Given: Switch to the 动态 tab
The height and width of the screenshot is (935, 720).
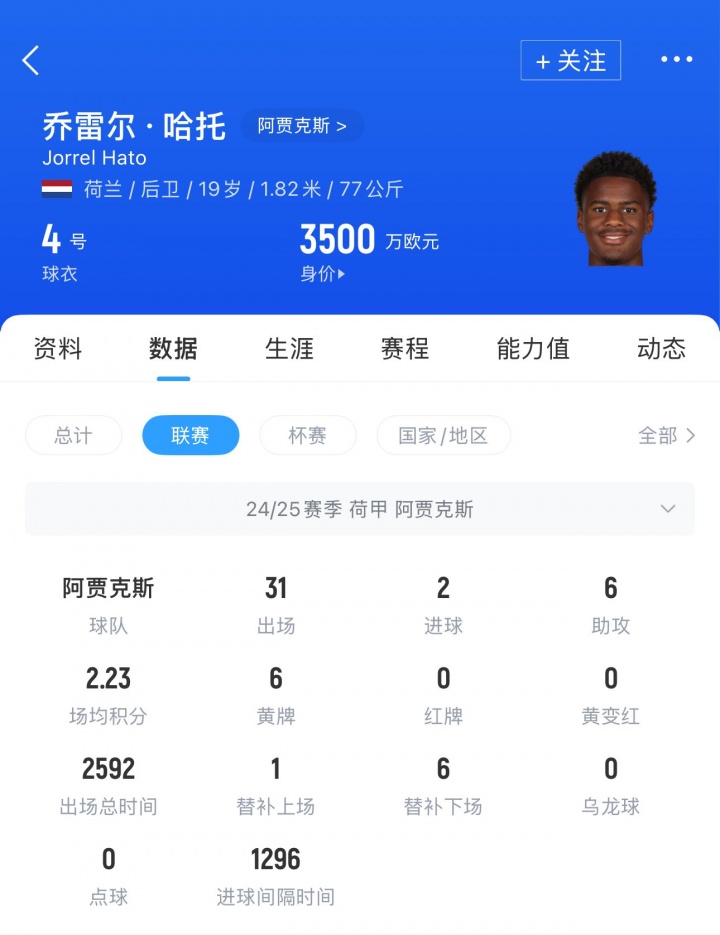Looking at the screenshot, I should coord(661,349).
